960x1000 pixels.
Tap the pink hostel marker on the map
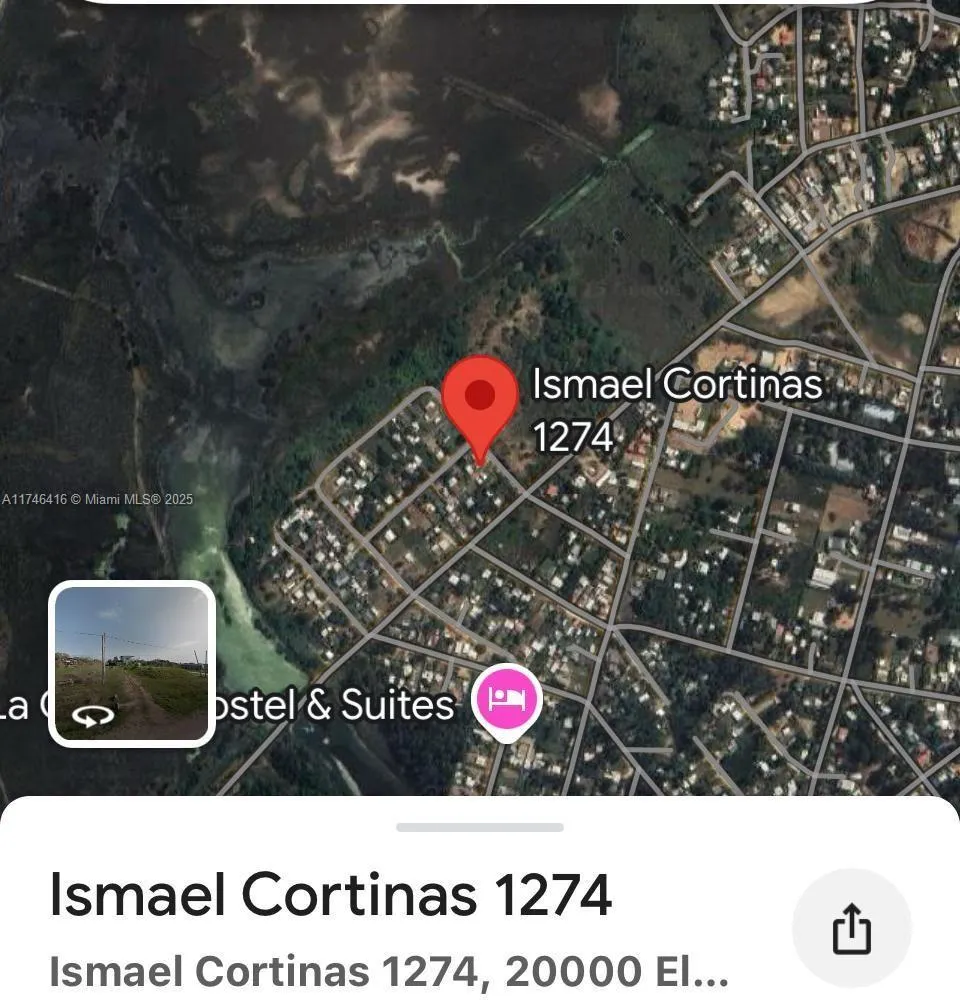pos(506,700)
